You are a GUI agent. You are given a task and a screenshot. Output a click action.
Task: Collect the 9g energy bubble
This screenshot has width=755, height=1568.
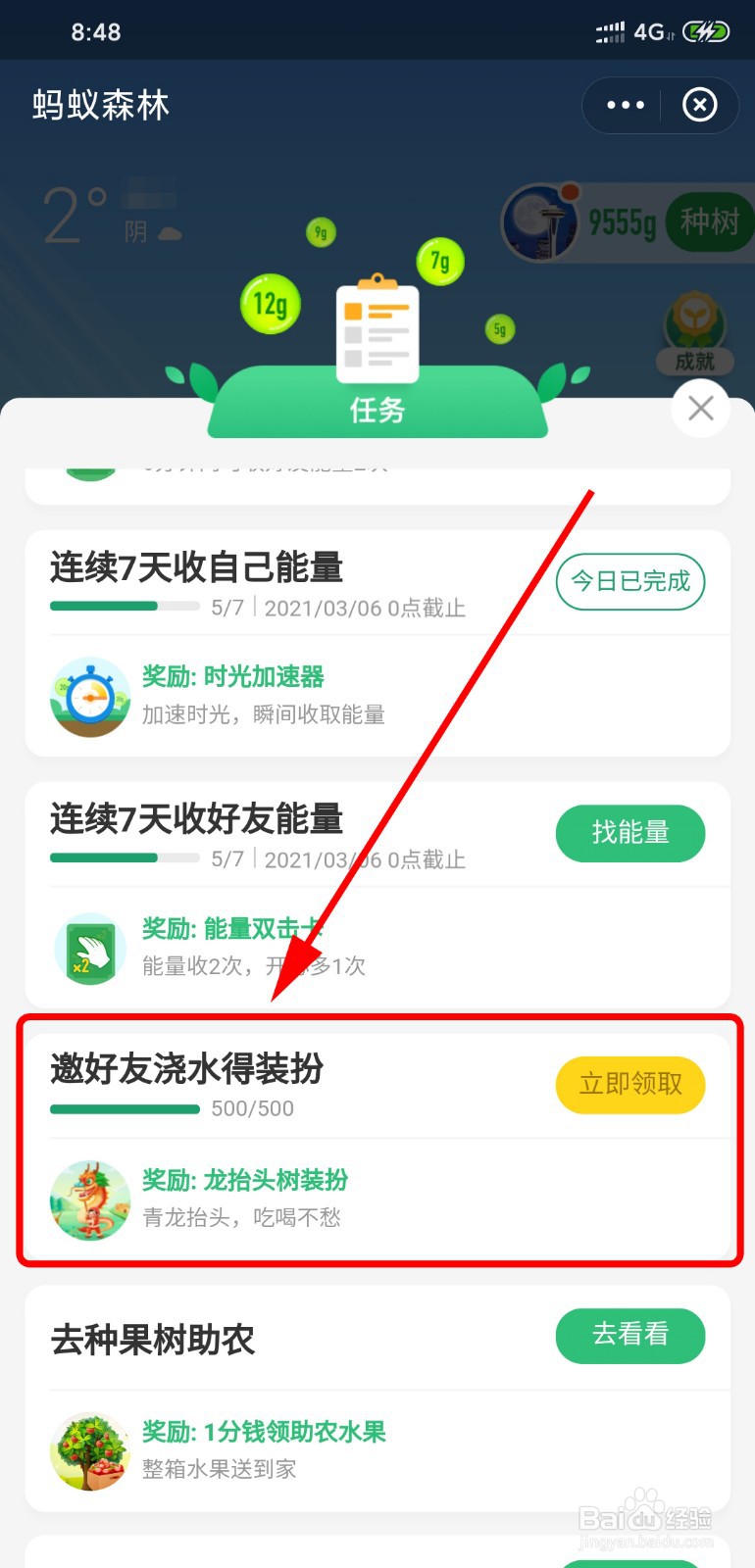tap(320, 232)
